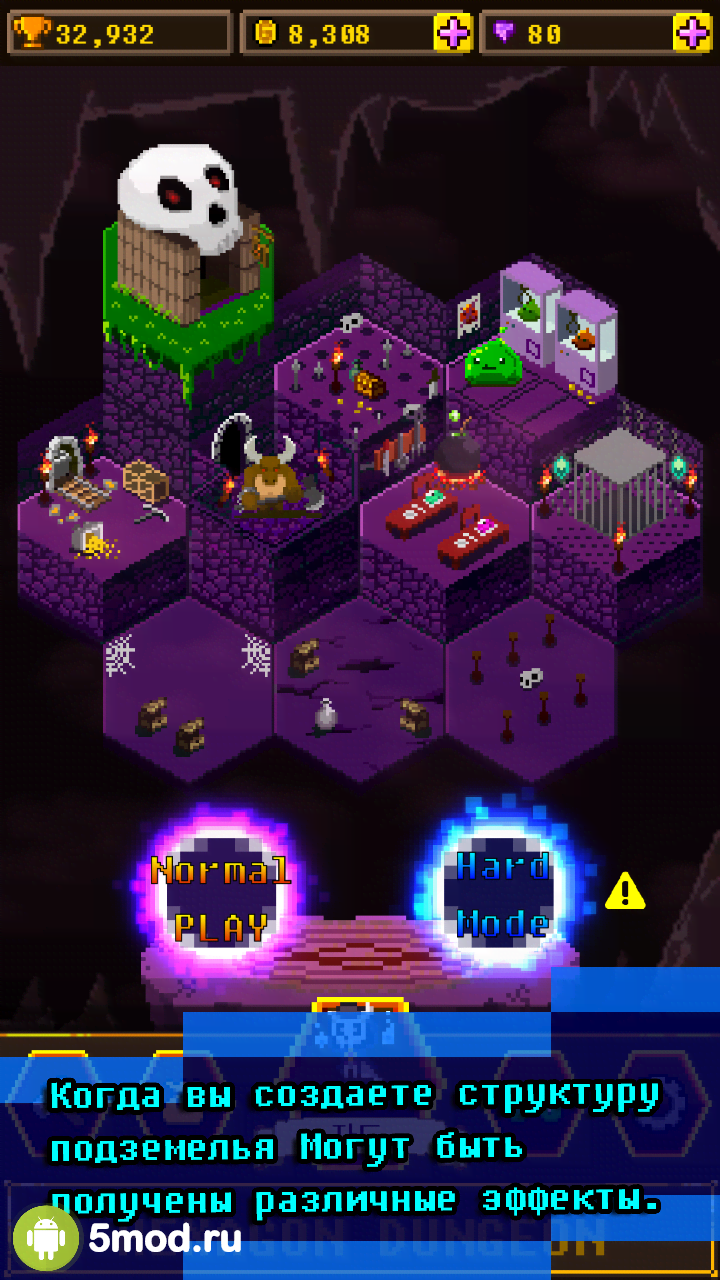Open the iron cage room
This screenshot has height=1280, width=720.
617,478
